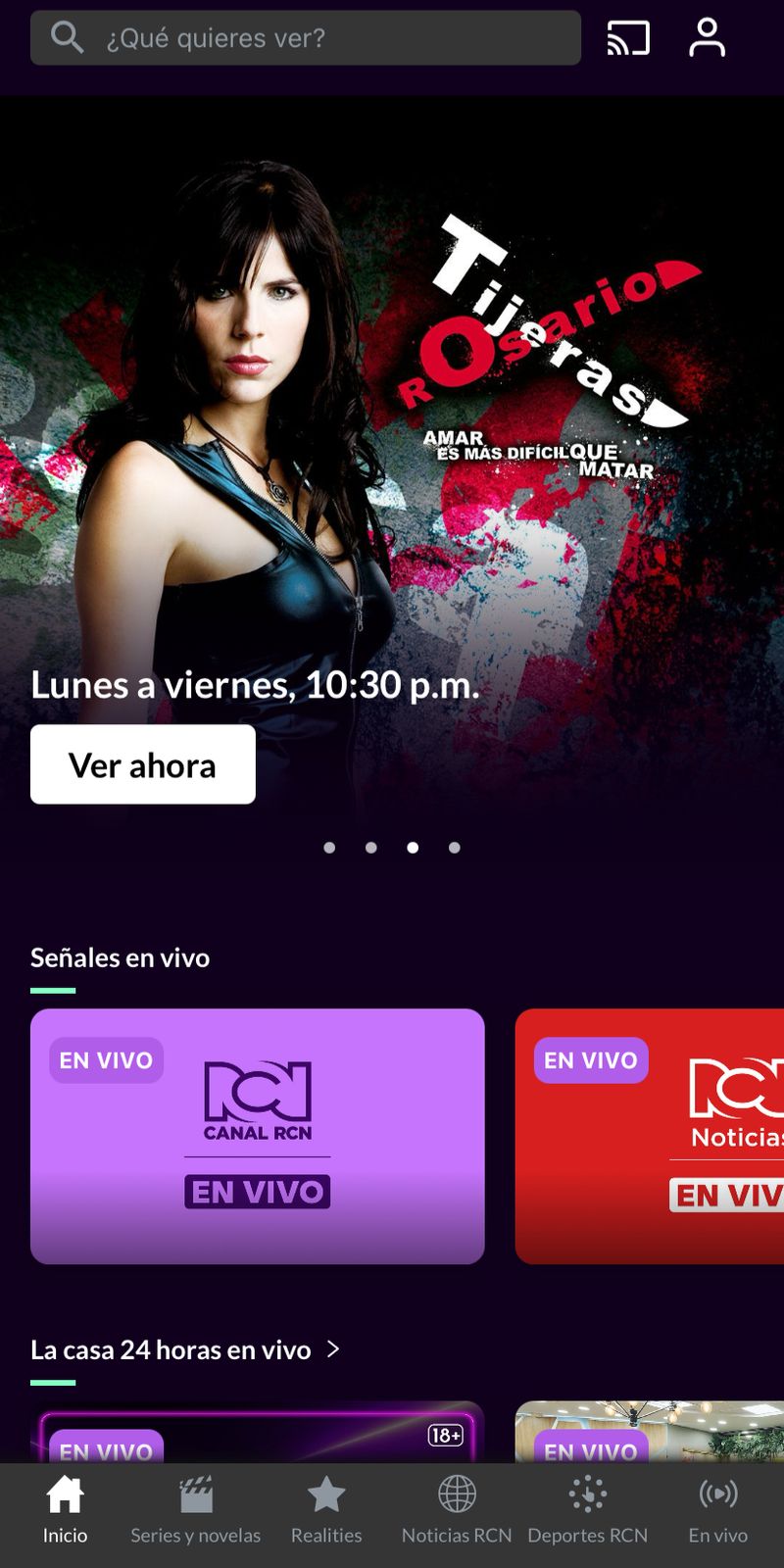The width and height of the screenshot is (784, 1568).
Task: Open the cast to device icon
Action: [628, 38]
